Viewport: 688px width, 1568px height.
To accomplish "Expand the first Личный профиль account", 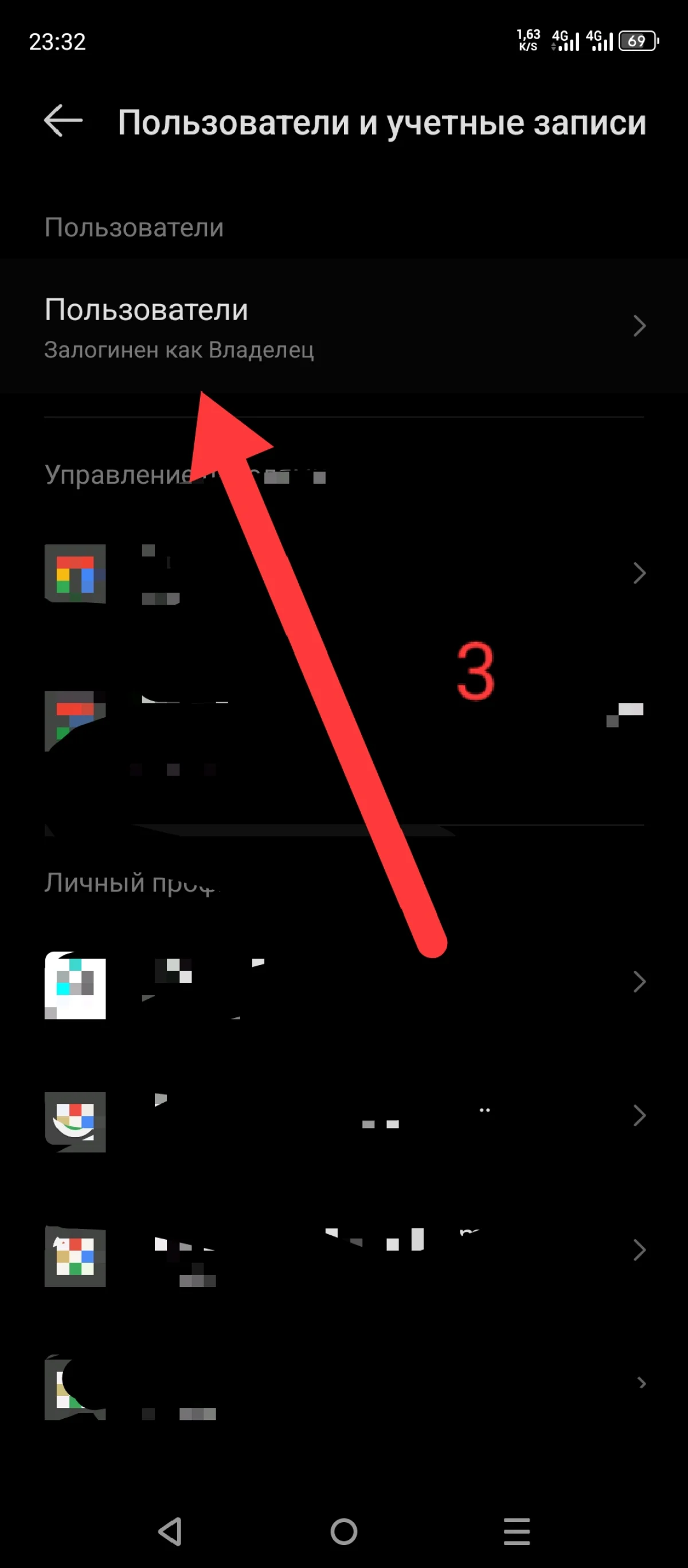I will point(640,981).
